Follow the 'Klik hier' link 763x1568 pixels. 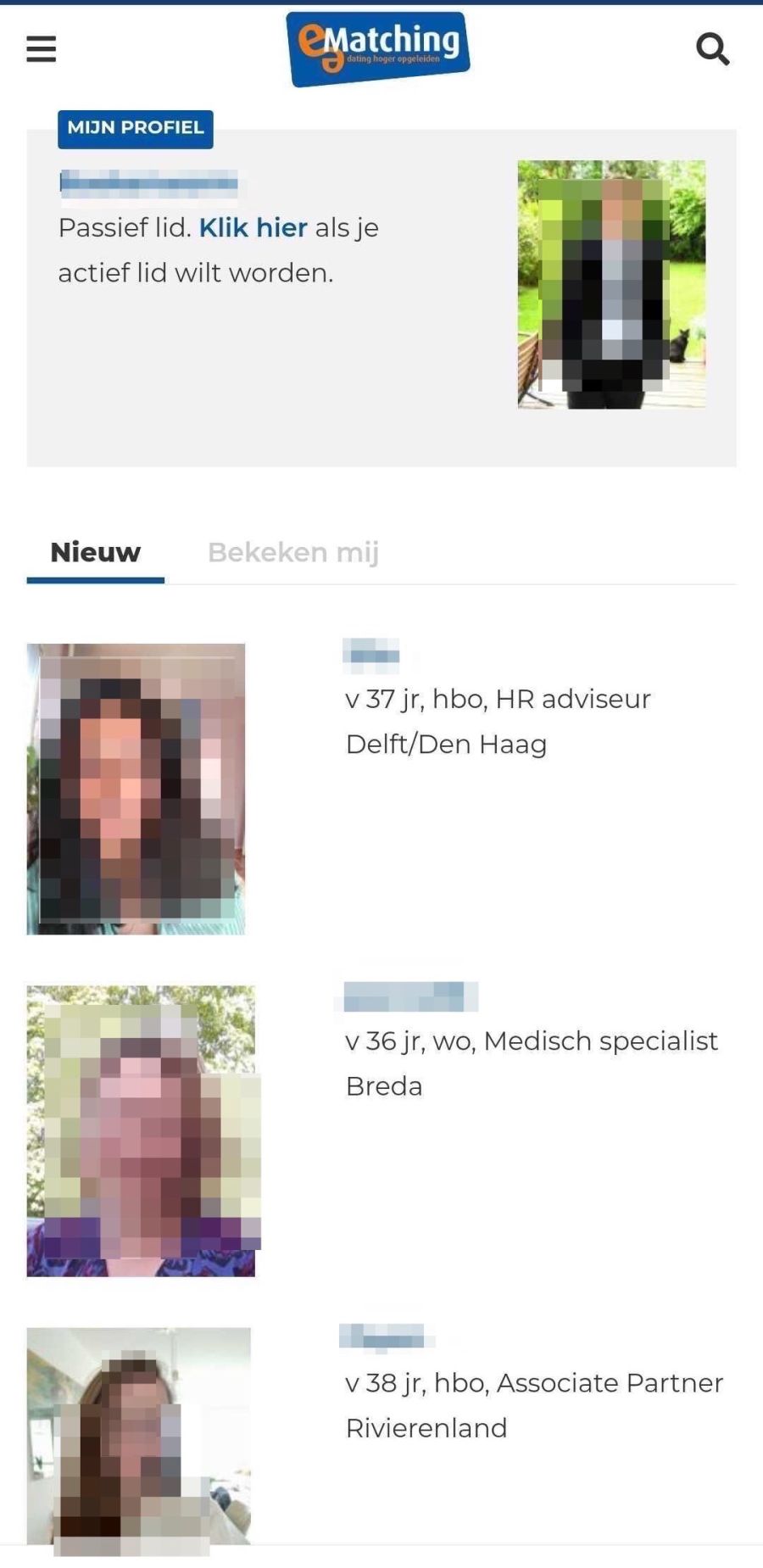(x=253, y=228)
